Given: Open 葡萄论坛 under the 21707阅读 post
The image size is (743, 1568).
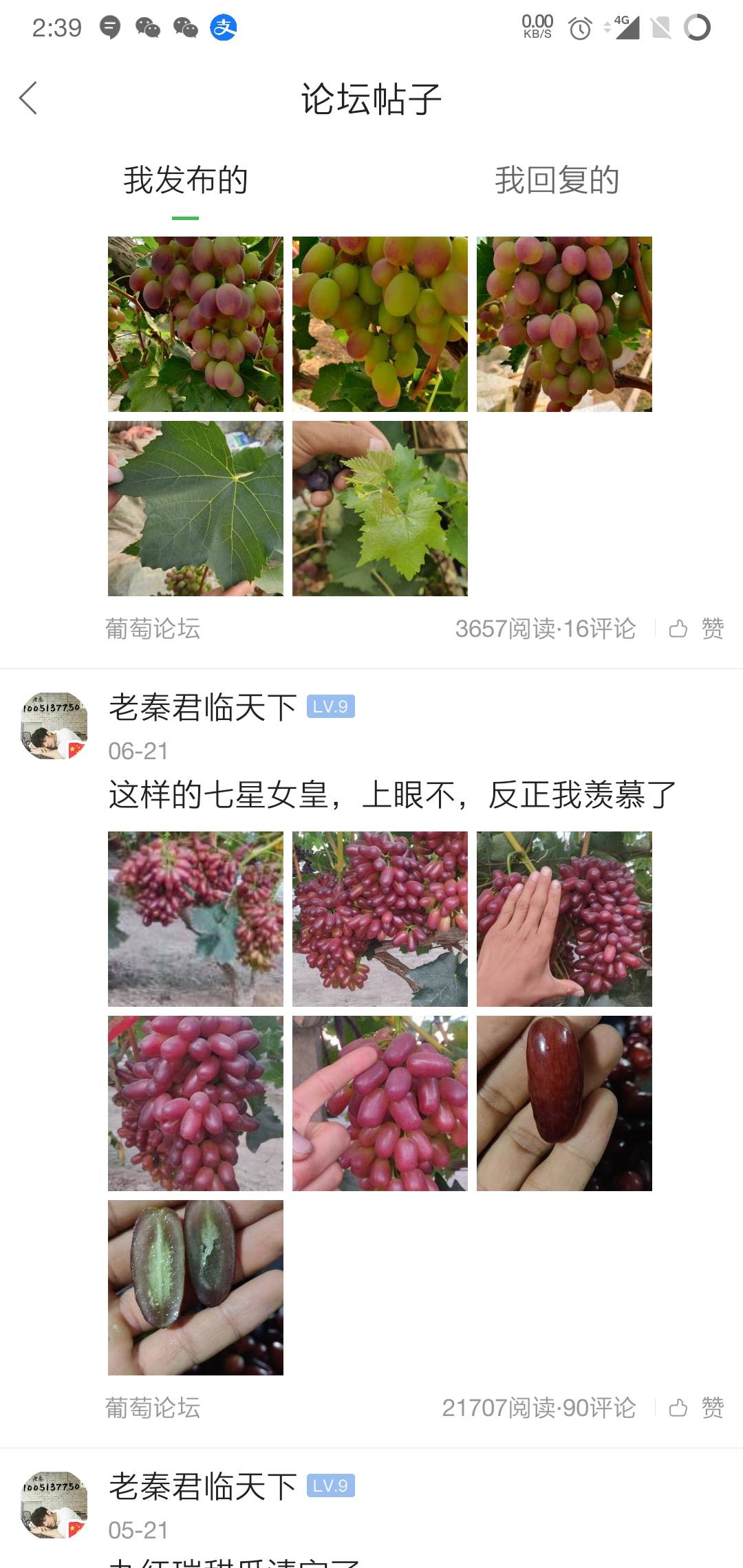Looking at the screenshot, I should click(153, 1408).
